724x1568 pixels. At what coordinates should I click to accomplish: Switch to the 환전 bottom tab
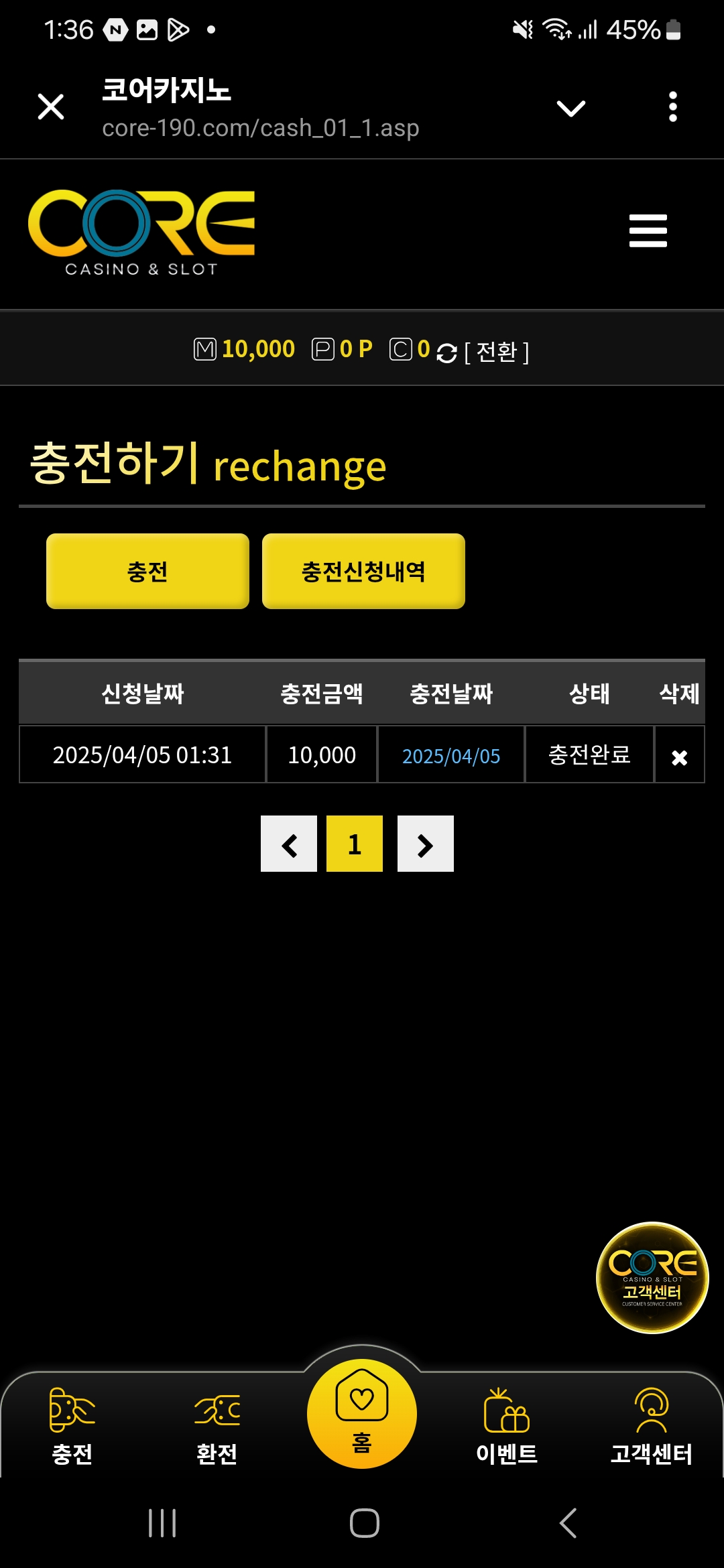tap(217, 1425)
